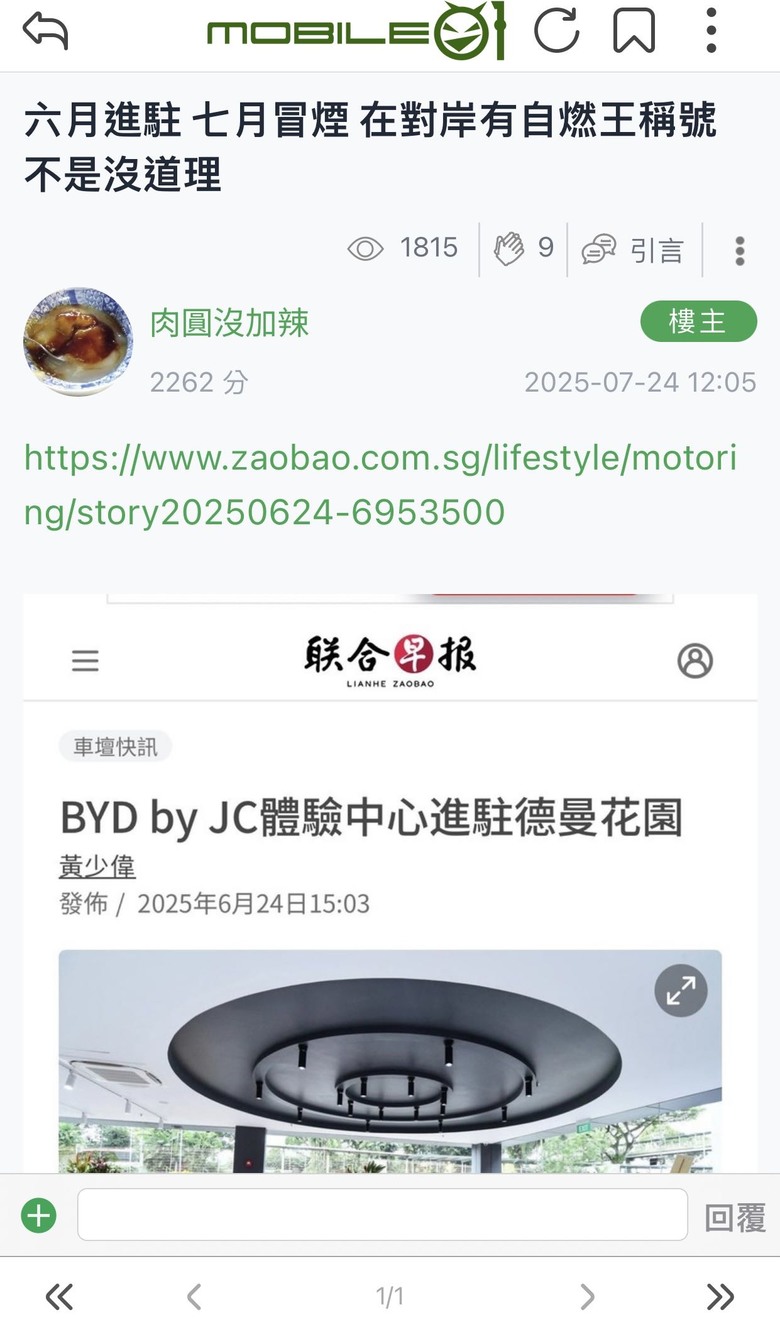Viewport: 780px width, 1339px height.
Task: Bookmark this thread
Action: (x=634, y=30)
